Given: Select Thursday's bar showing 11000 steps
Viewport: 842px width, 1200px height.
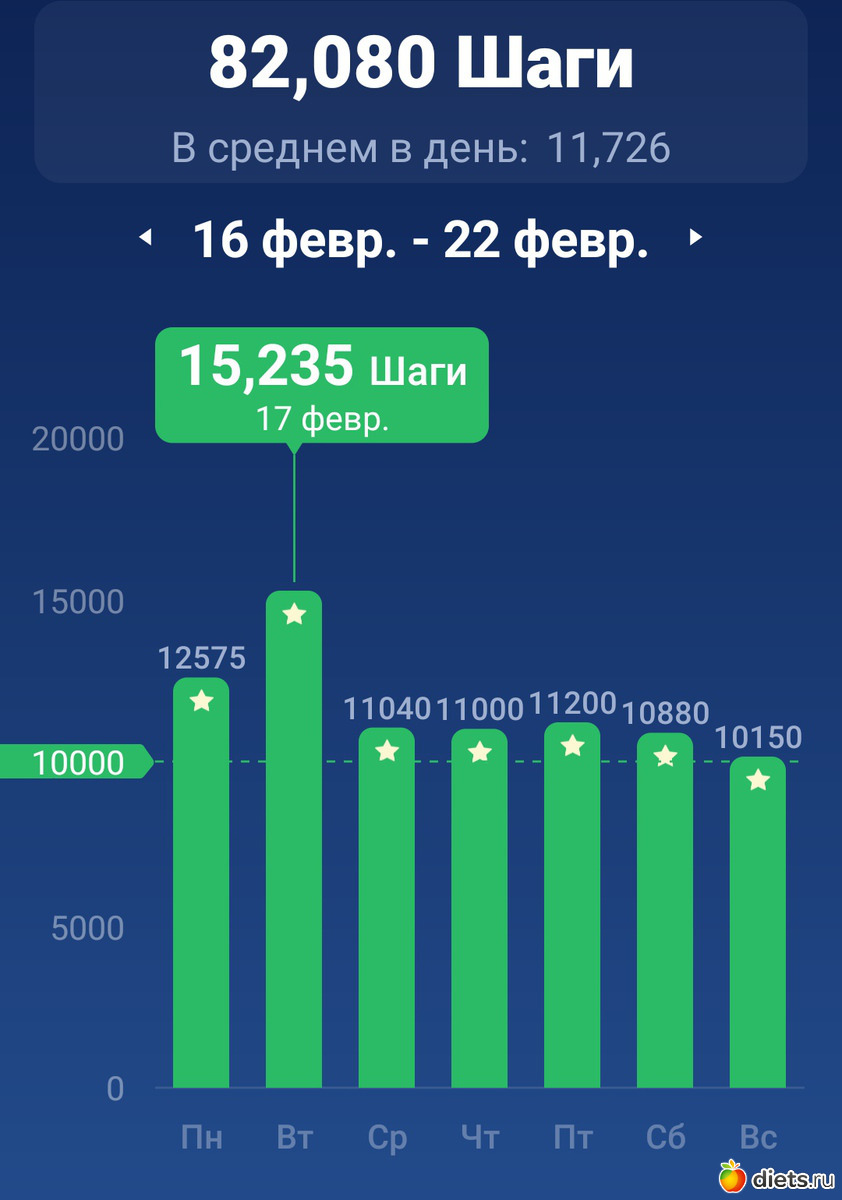Looking at the screenshot, I should coord(479,909).
